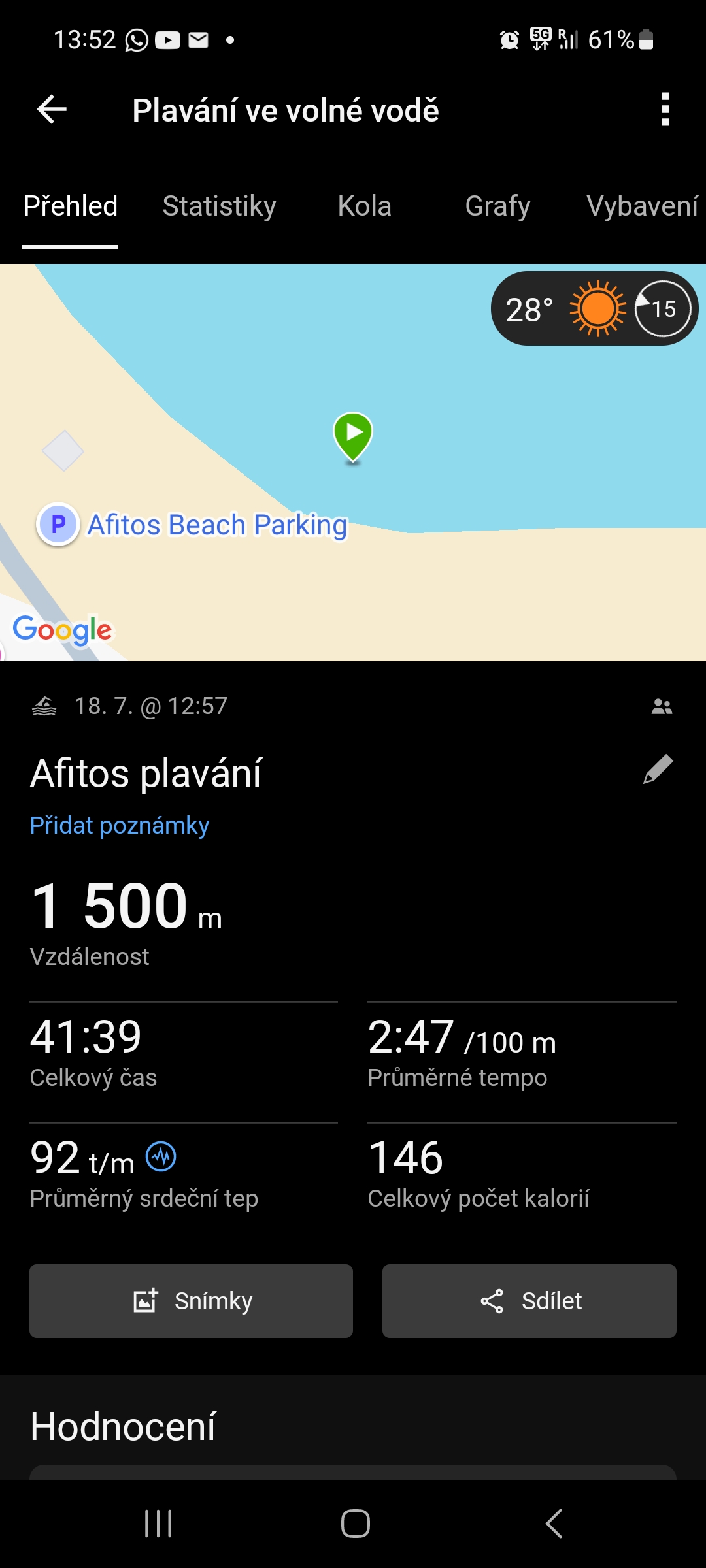
Task: Open recent apps from the navigation bar
Action: [x=158, y=1524]
